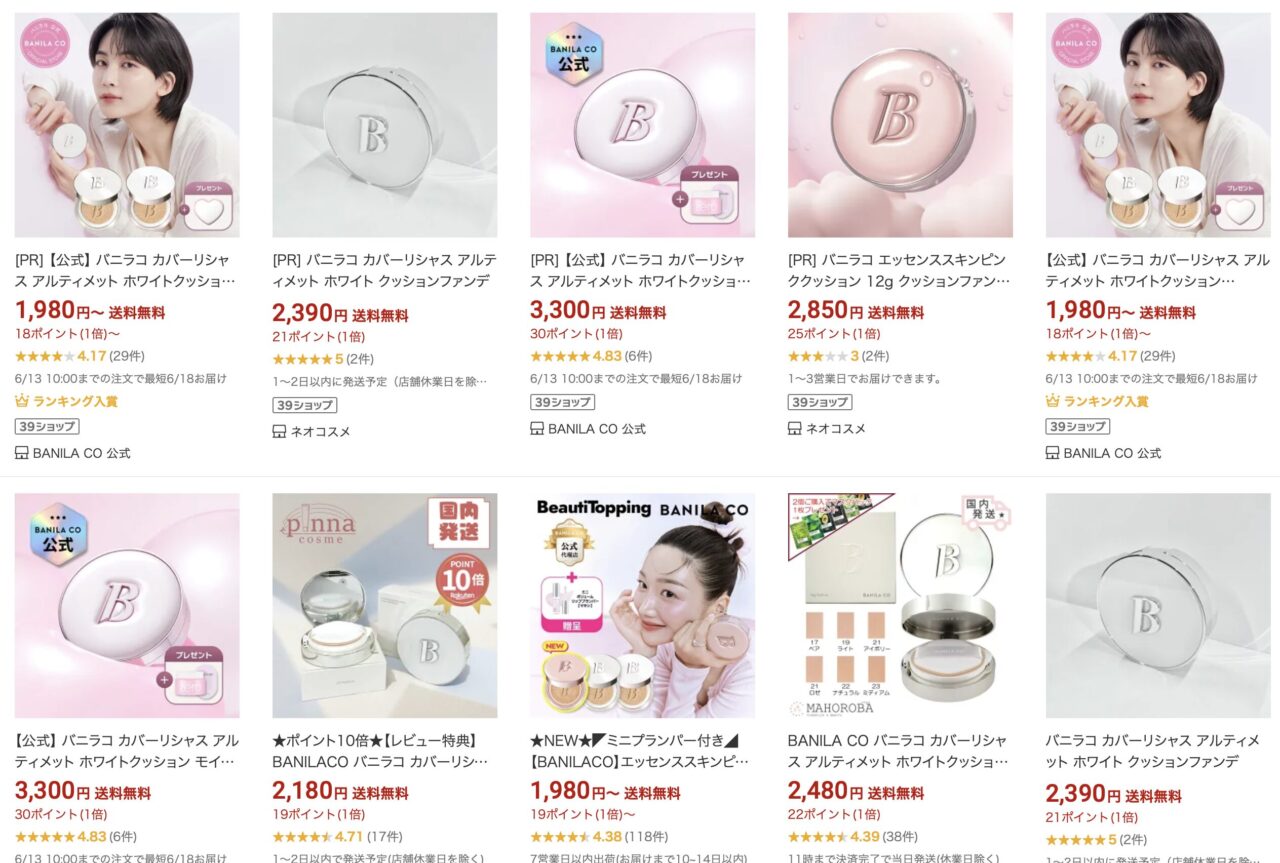Image resolution: width=1280 pixels, height=863 pixels.
Task: Open the BeautiTopping エッセンススキンピンク product image
Action: [642, 605]
